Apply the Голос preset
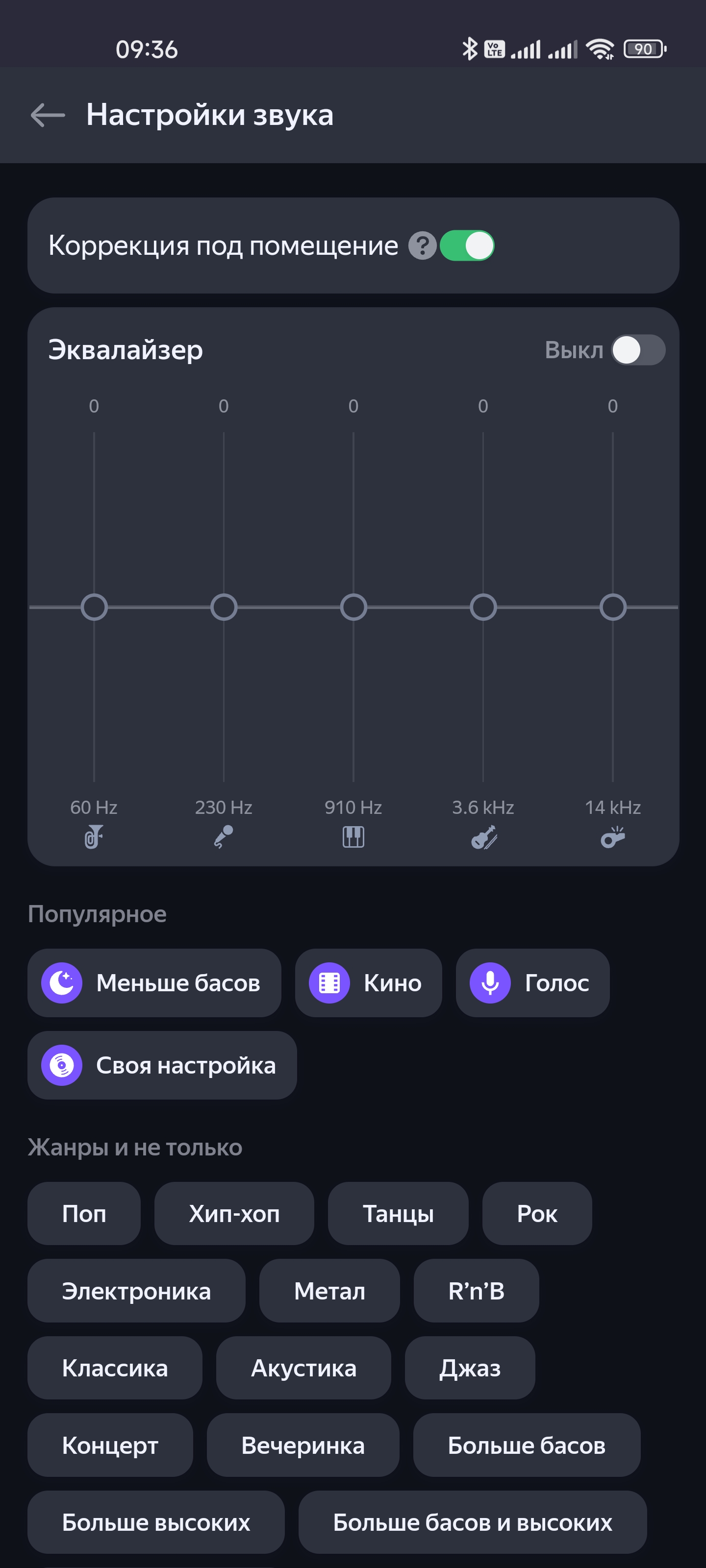Viewport: 706px width, 1568px height. point(532,983)
